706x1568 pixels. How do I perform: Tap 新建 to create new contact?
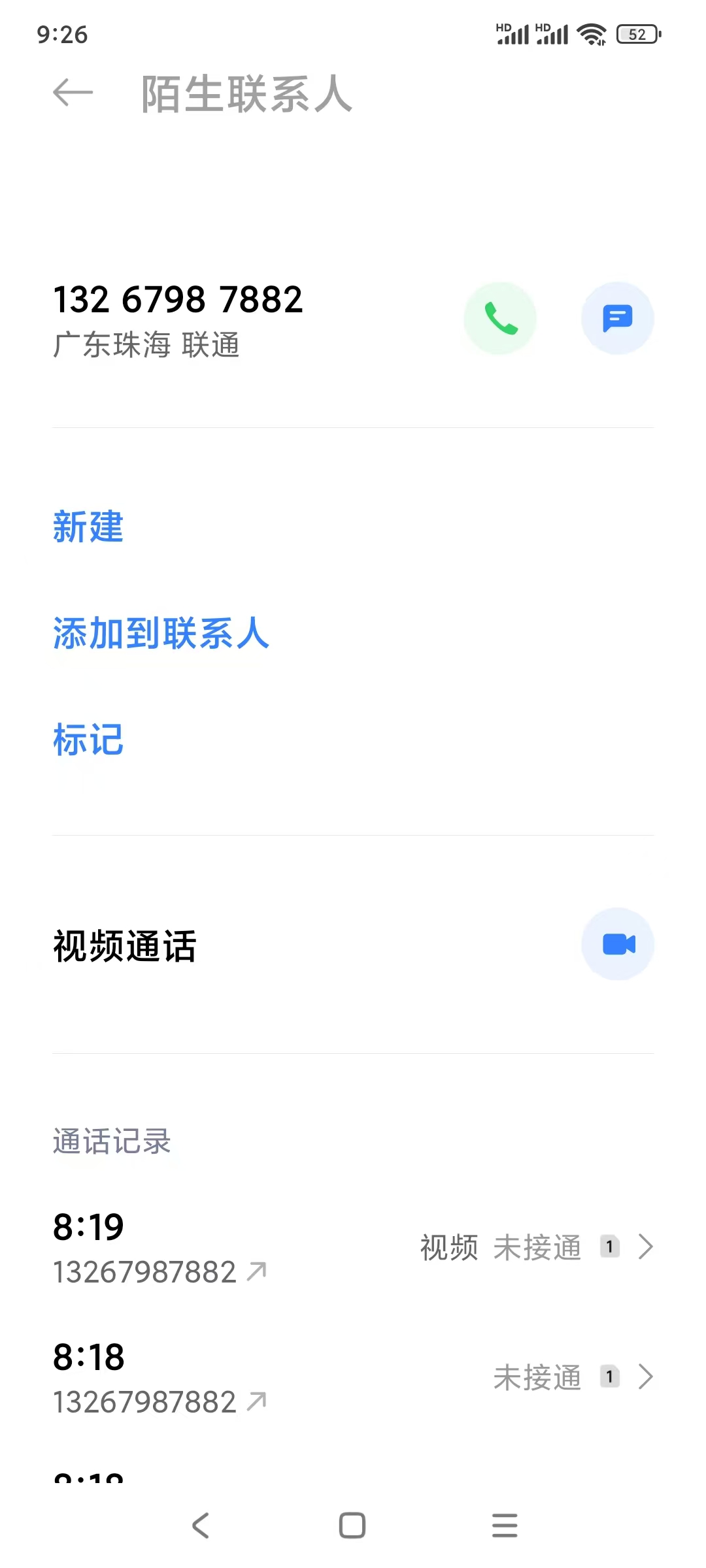point(88,527)
